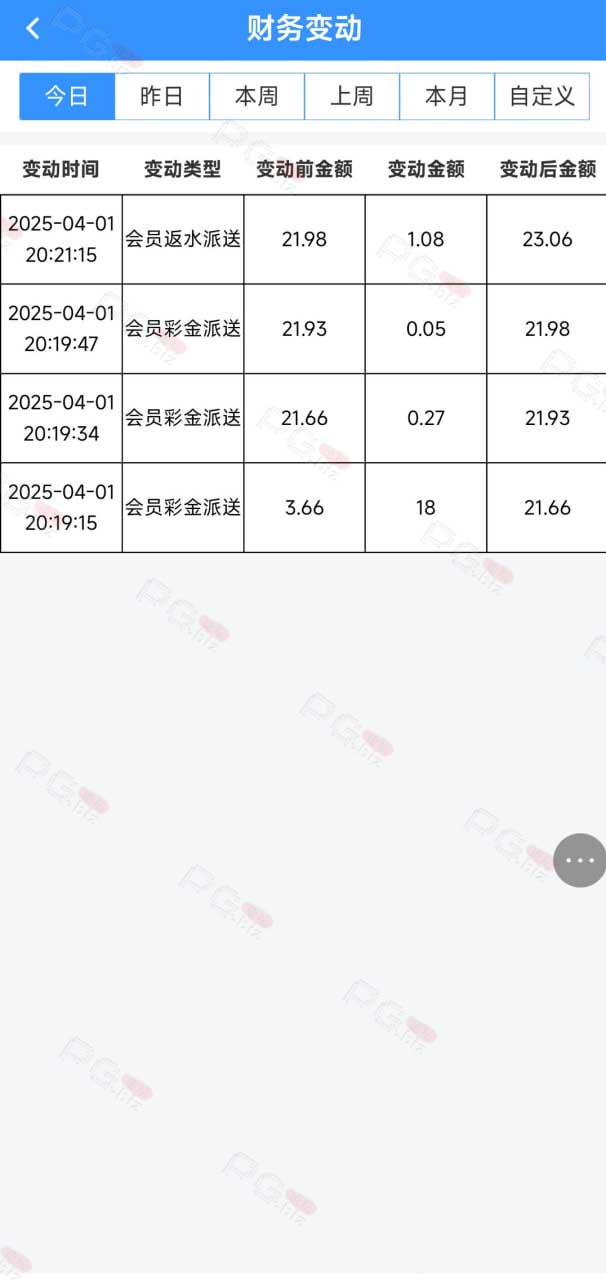This screenshot has width=606, height=1280.
Task: Tap the floating three-dot button
Action: (580, 860)
